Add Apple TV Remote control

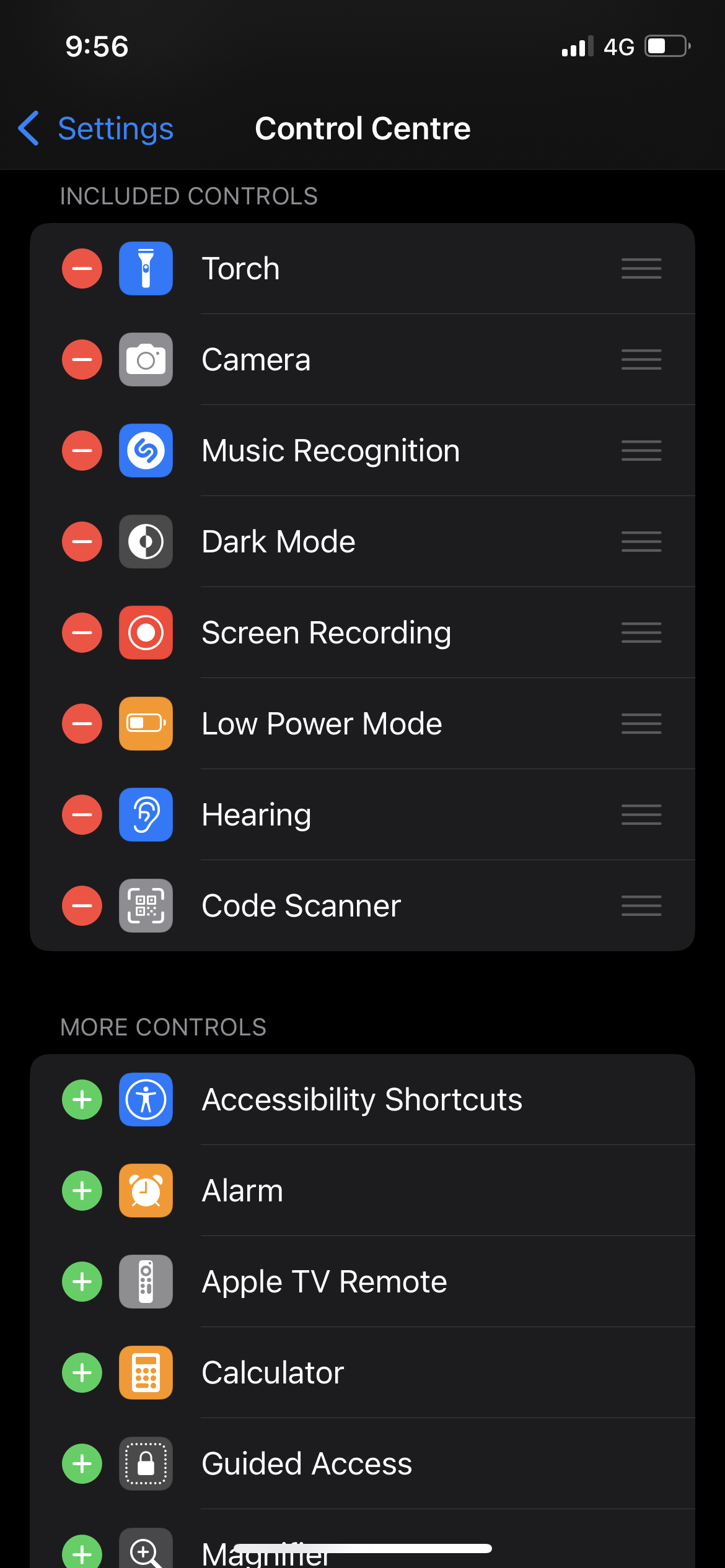pyautogui.click(x=82, y=1282)
